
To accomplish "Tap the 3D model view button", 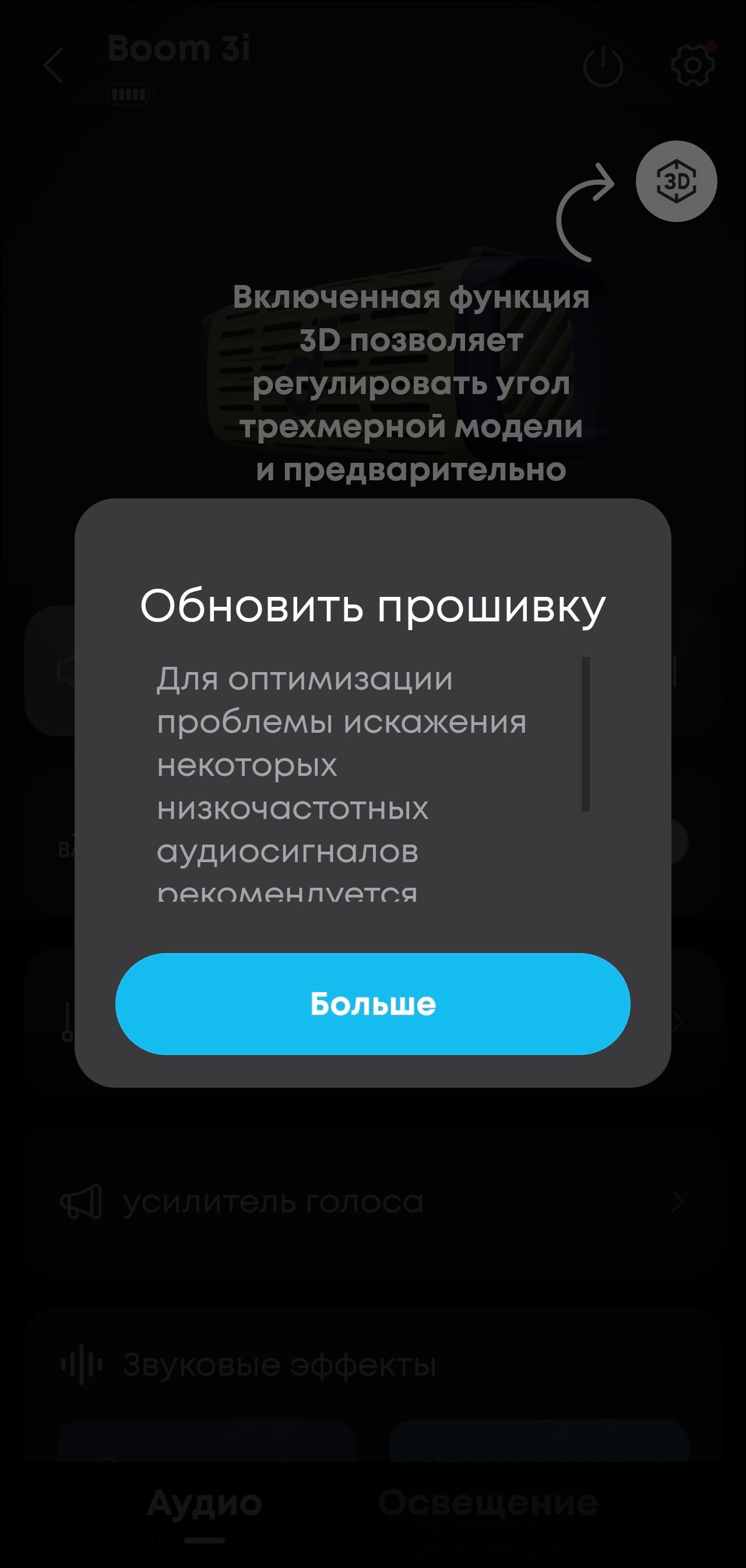I will (676, 181).
